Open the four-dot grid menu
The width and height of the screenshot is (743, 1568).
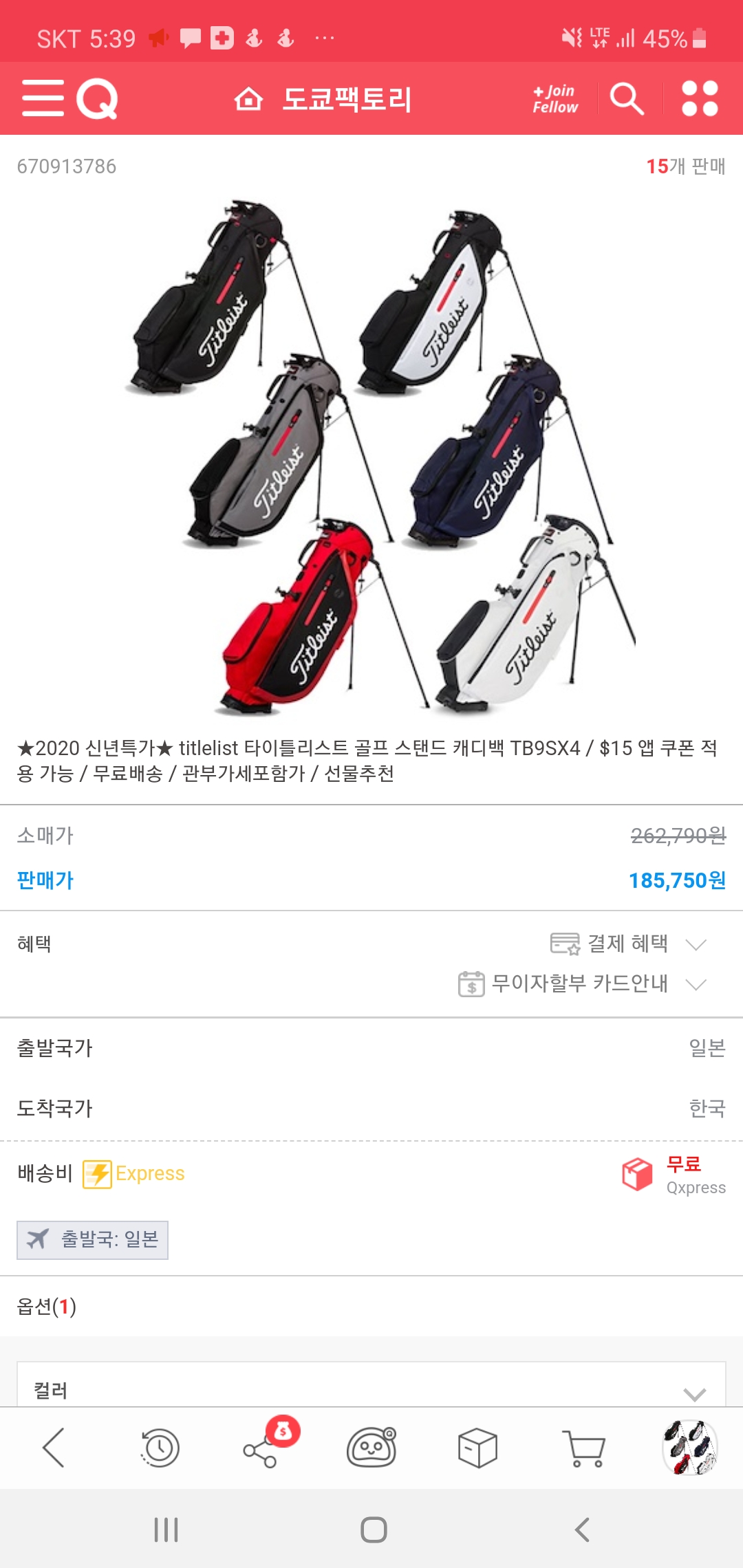click(700, 99)
